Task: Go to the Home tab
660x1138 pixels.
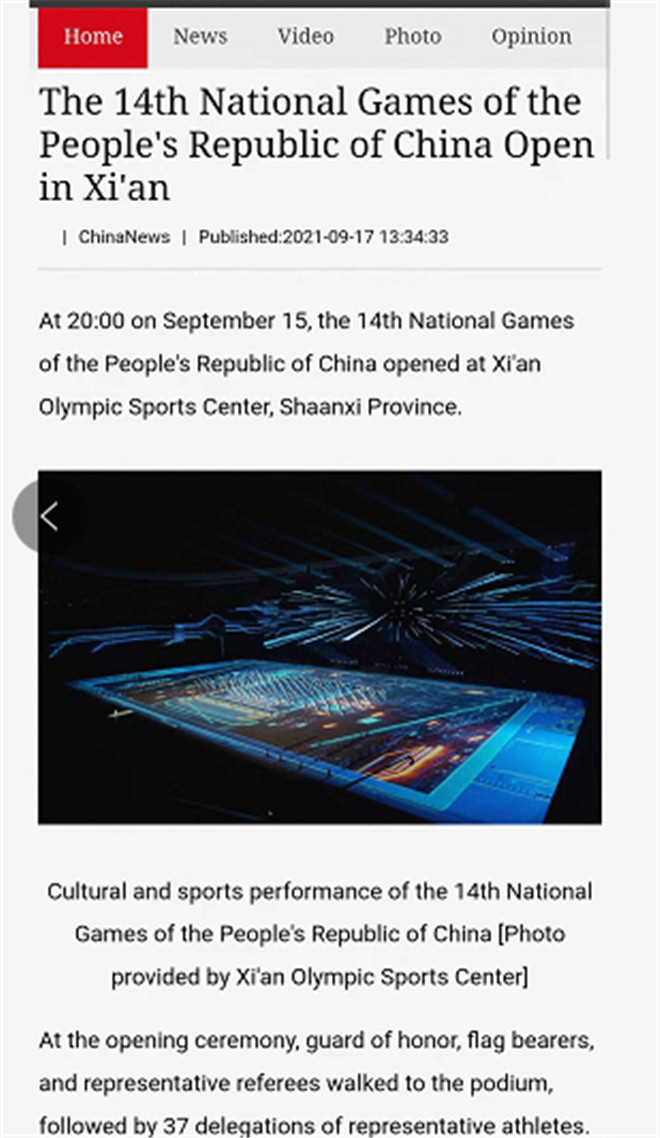Action: 92,37
